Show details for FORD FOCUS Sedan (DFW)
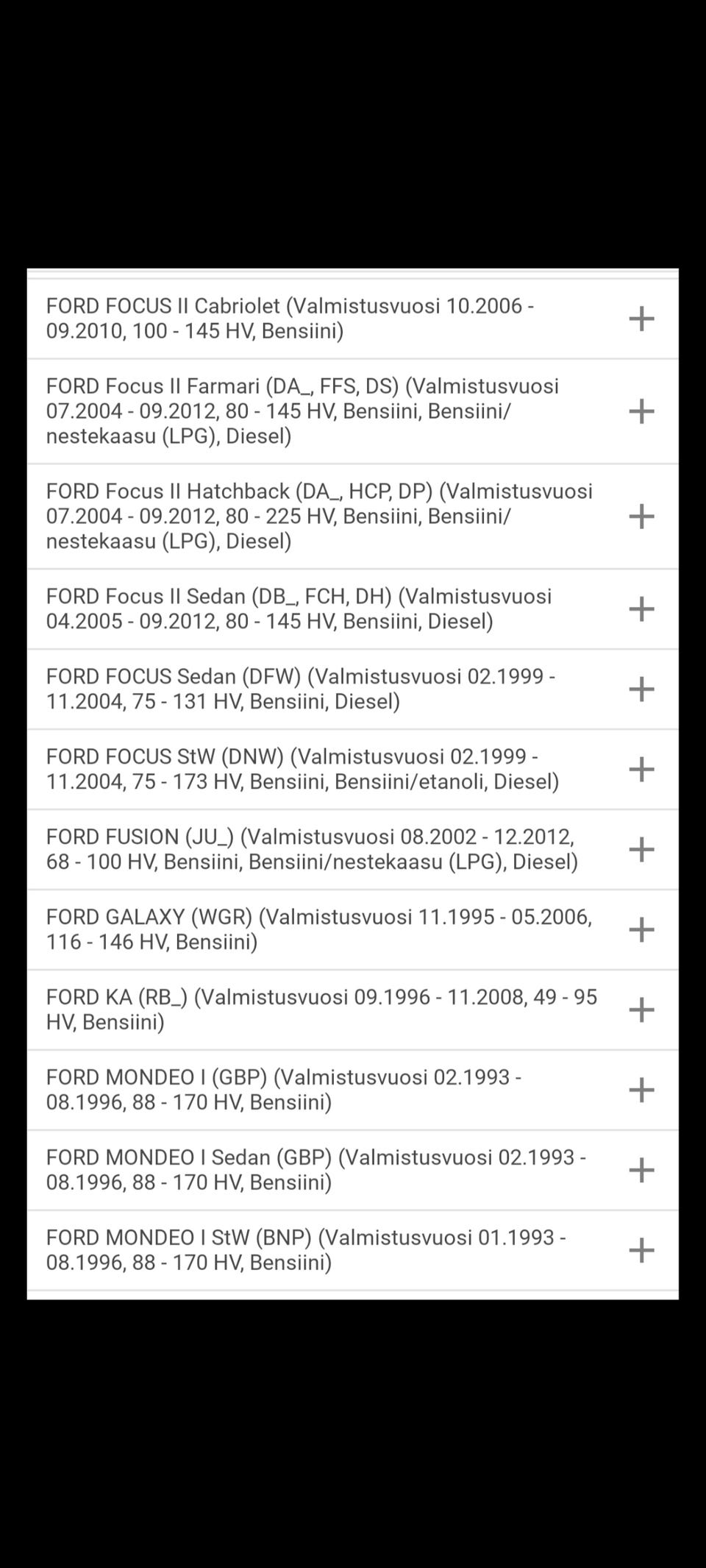The image size is (706, 1568). (x=641, y=689)
